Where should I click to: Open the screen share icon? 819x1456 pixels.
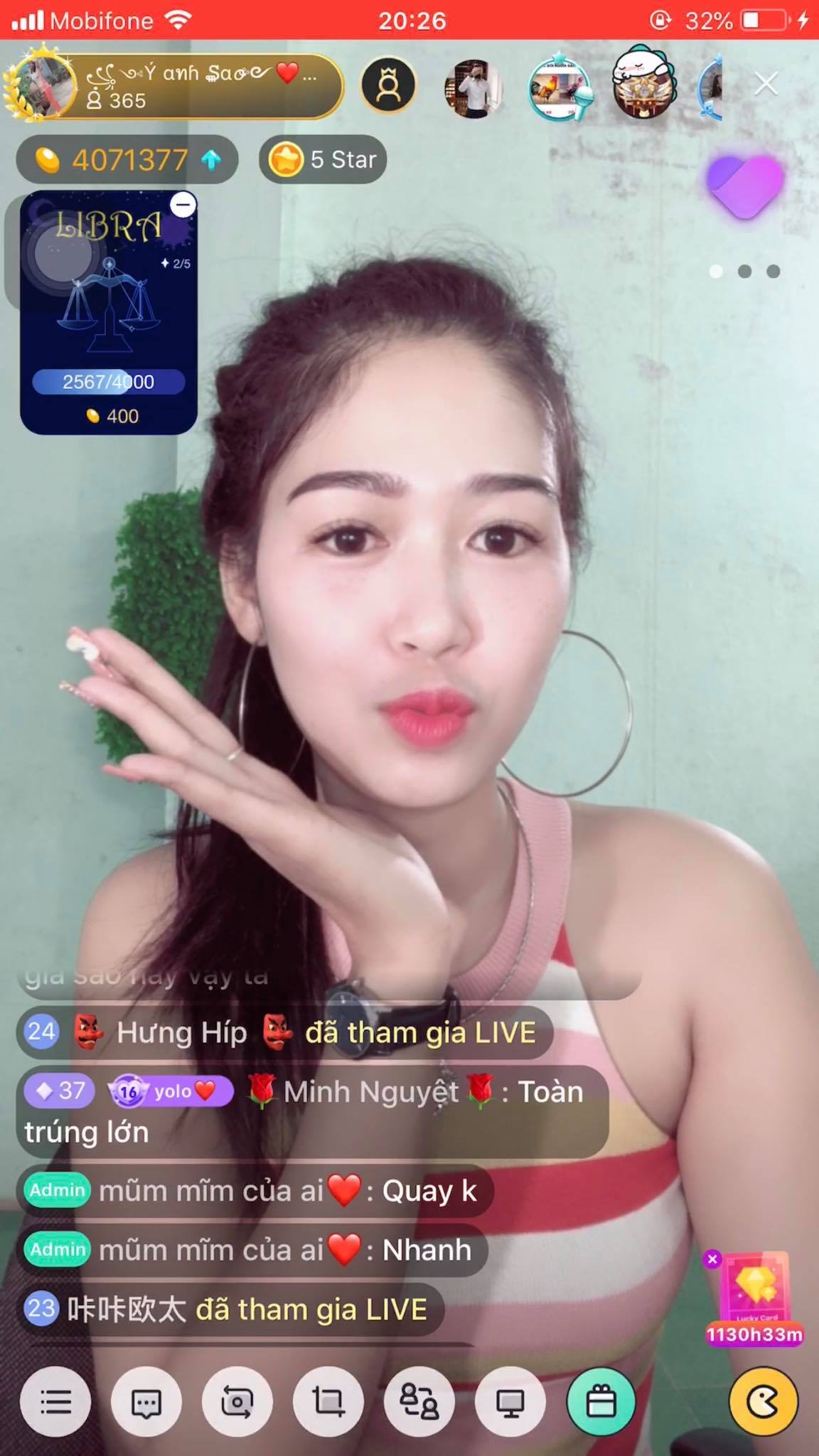510,1402
